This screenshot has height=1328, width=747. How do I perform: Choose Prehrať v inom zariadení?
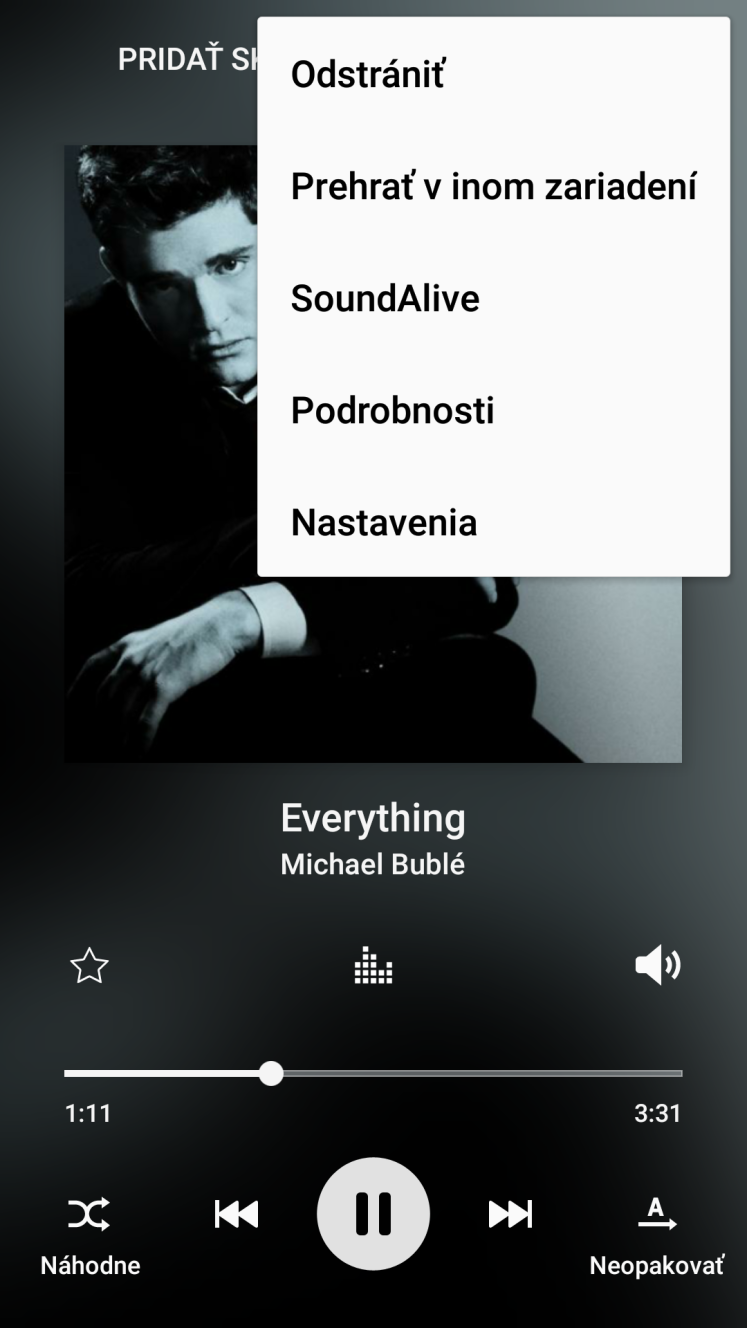tap(493, 187)
